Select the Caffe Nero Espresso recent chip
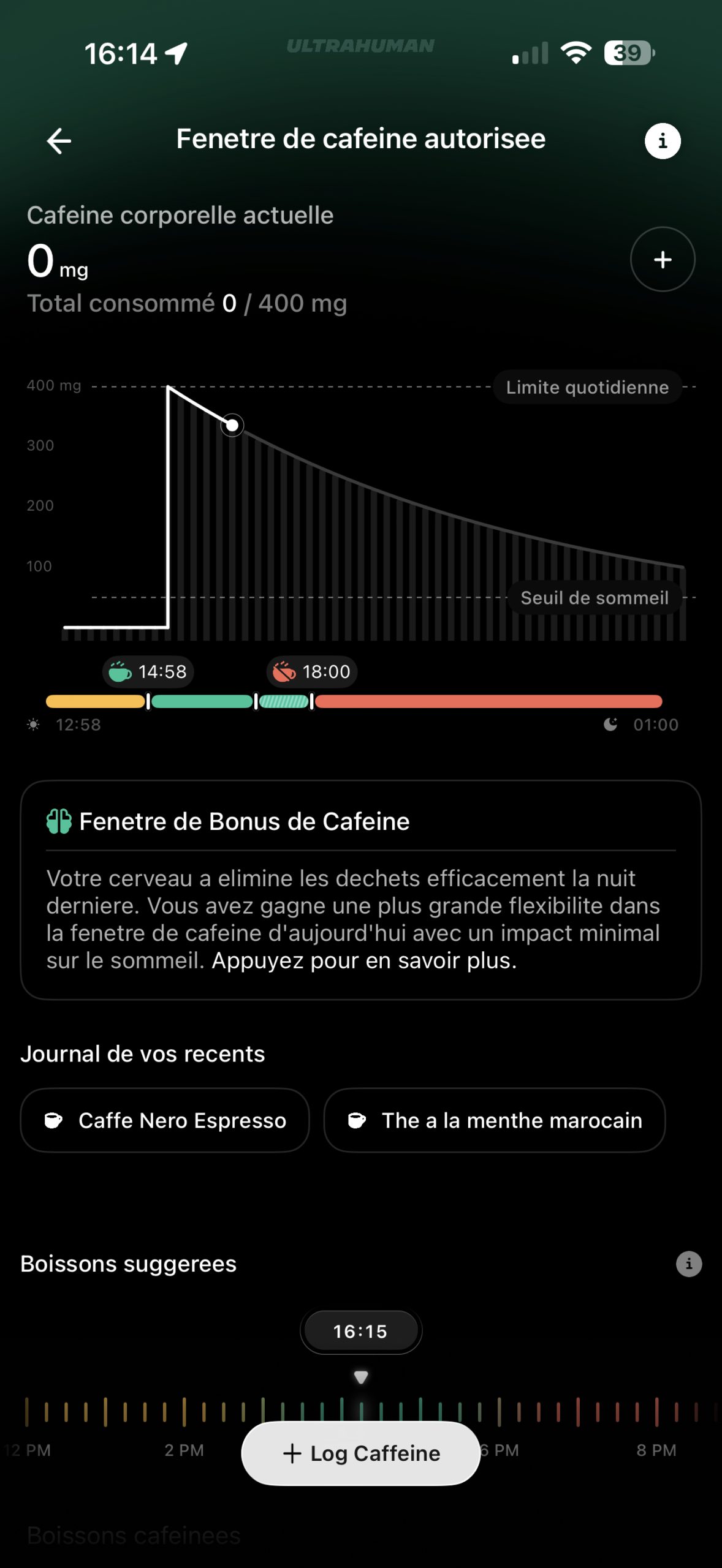722x1568 pixels. [164, 1120]
